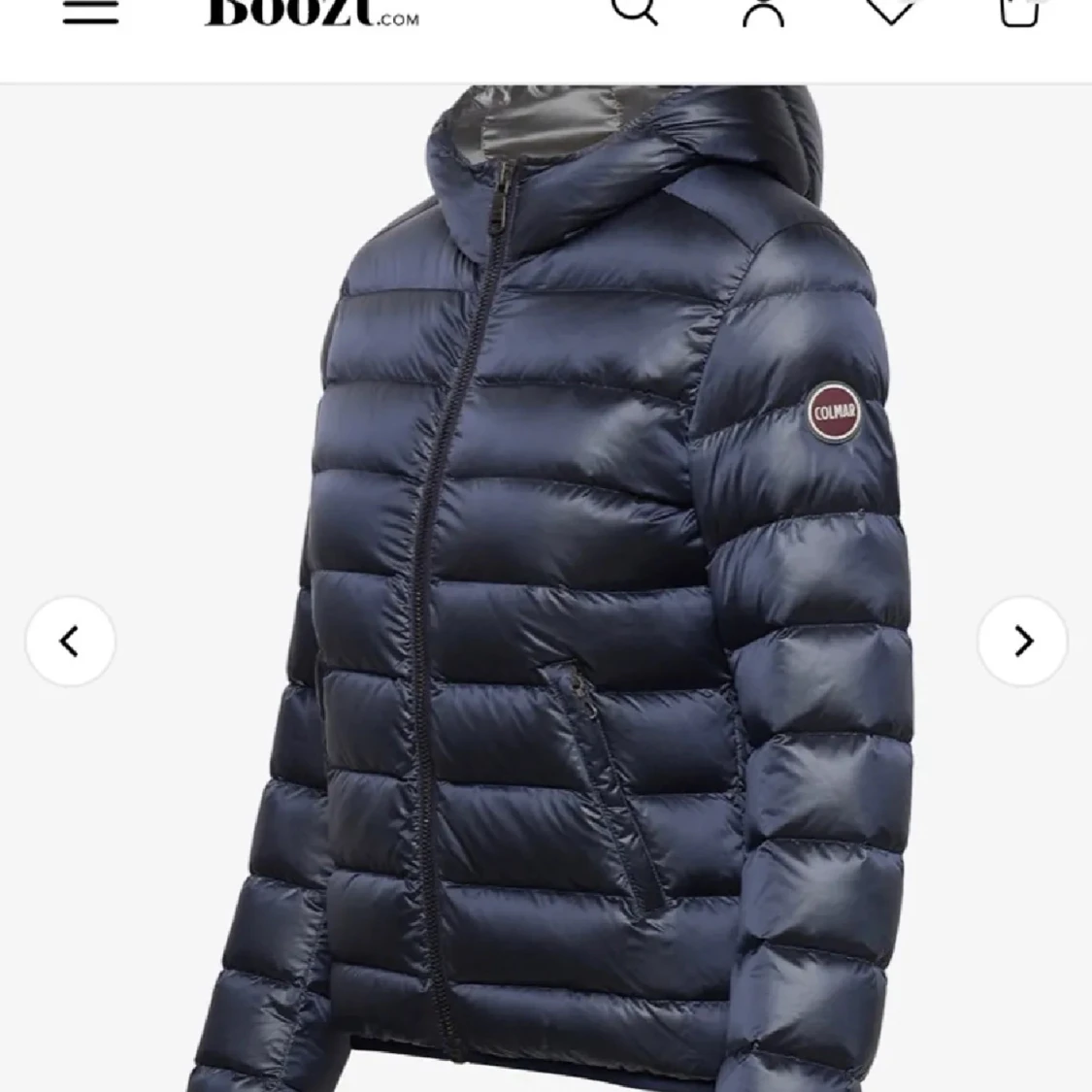The height and width of the screenshot is (1092, 1092).
Task: Open the search magnifier icon
Action: [636, 11]
